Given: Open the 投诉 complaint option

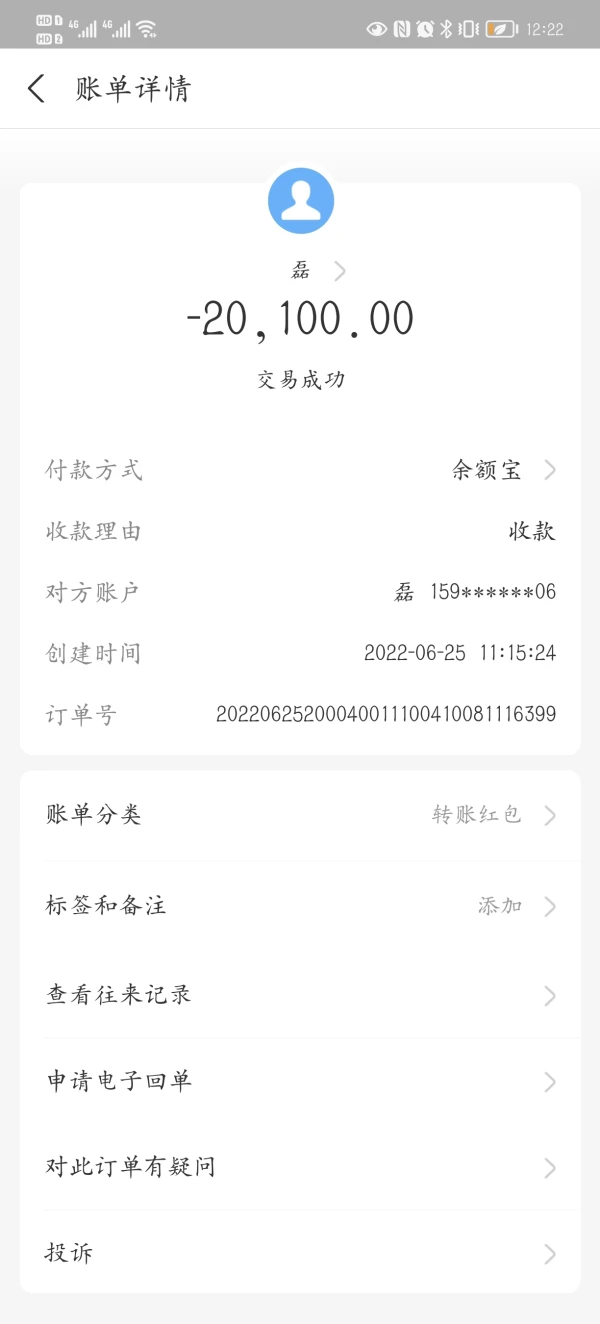Looking at the screenshot, I should click(x=300, y=1253).
